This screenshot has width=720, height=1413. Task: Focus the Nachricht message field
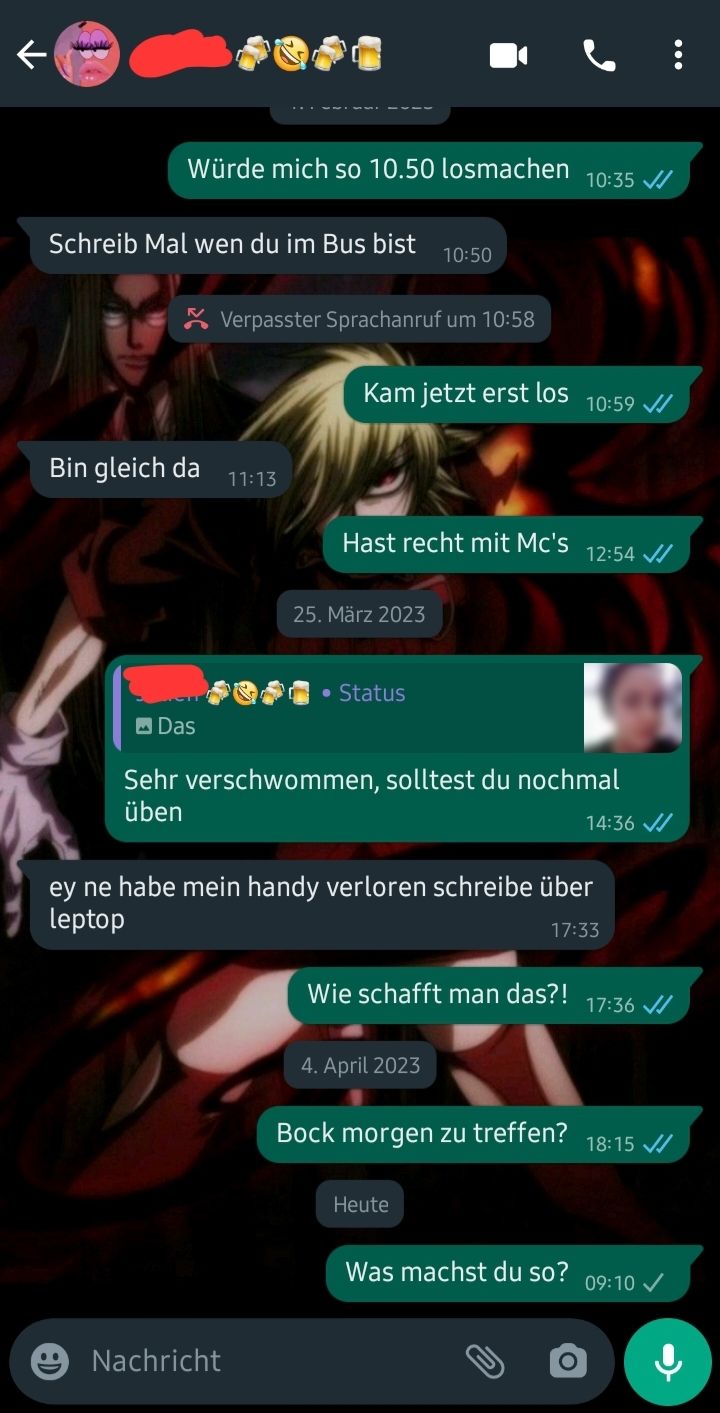click(260, 1360)
